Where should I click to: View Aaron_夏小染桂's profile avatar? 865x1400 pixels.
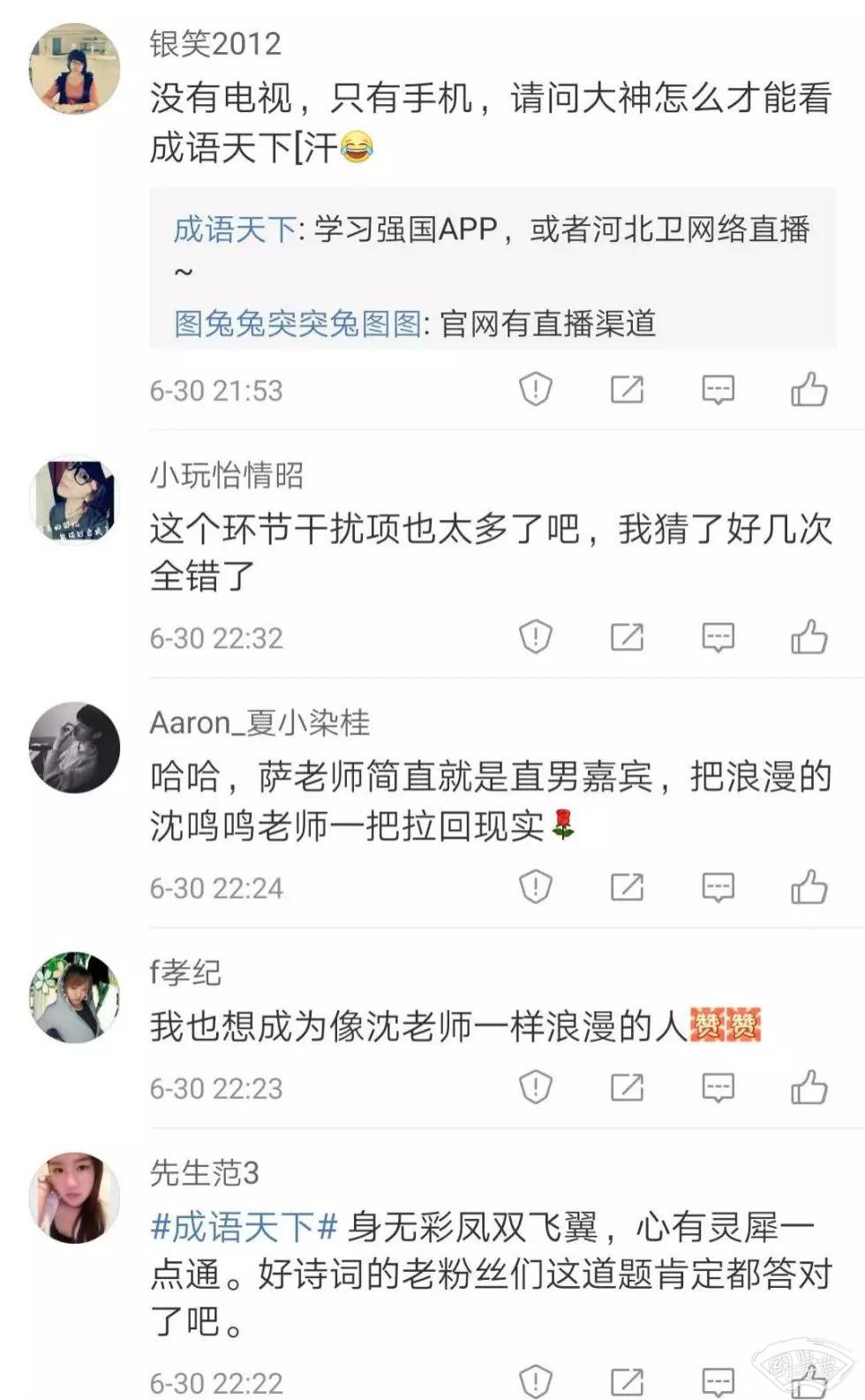74,748
